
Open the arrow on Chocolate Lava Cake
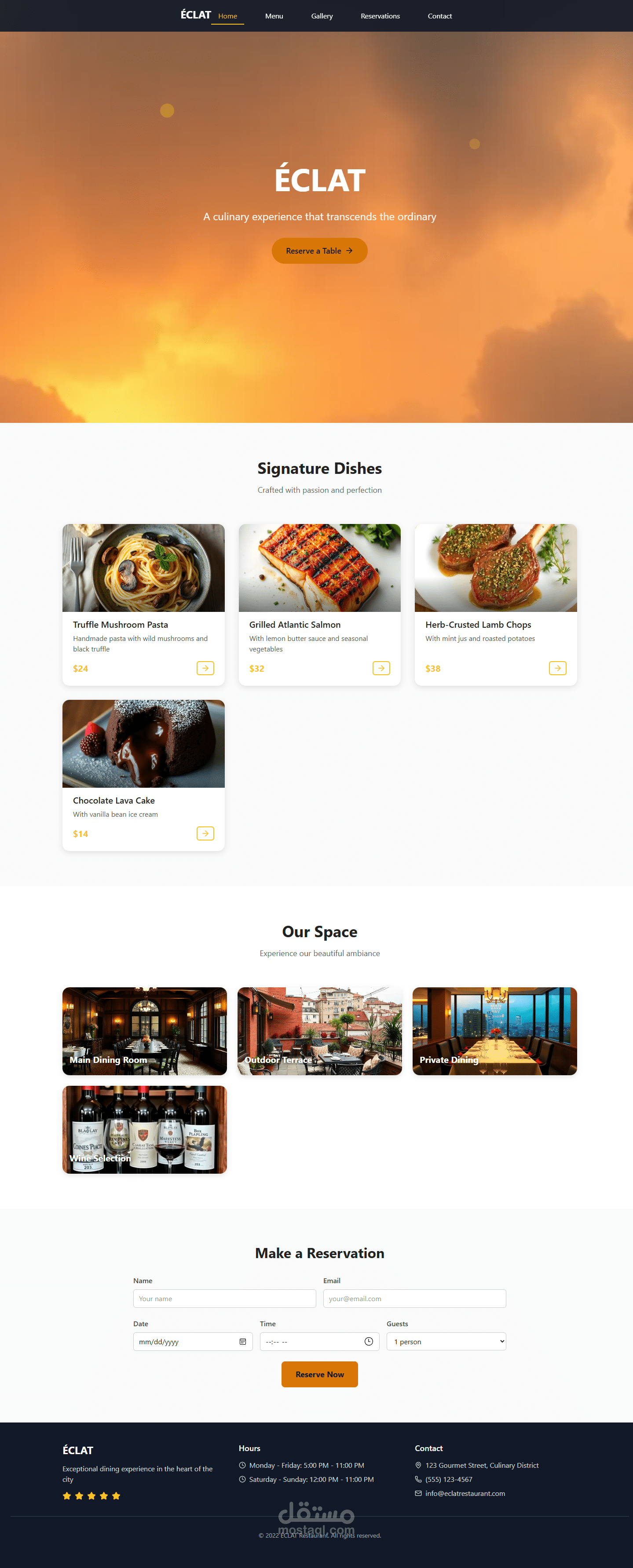pyautogui.click(x=205, y=833)
